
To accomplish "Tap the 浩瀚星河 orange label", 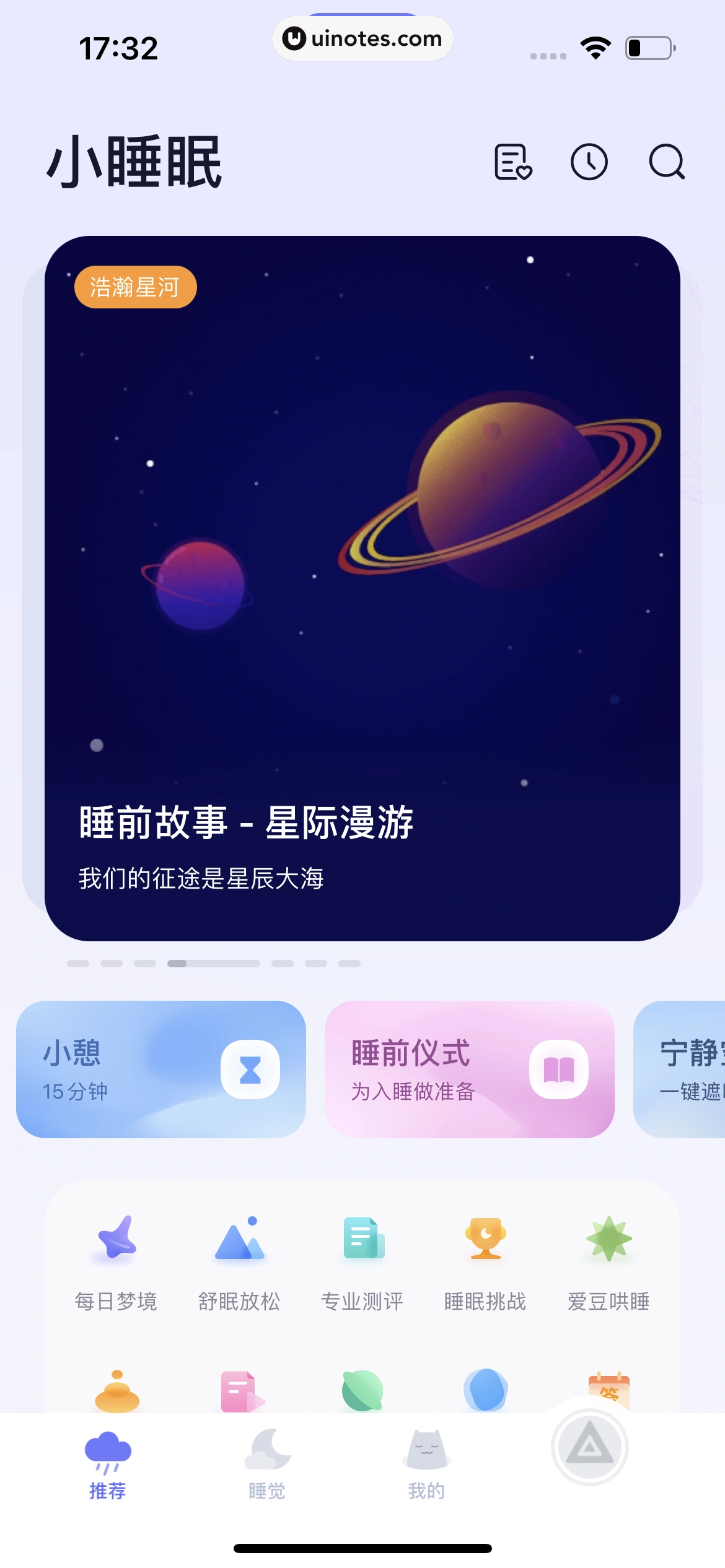I will click(135, 287).
